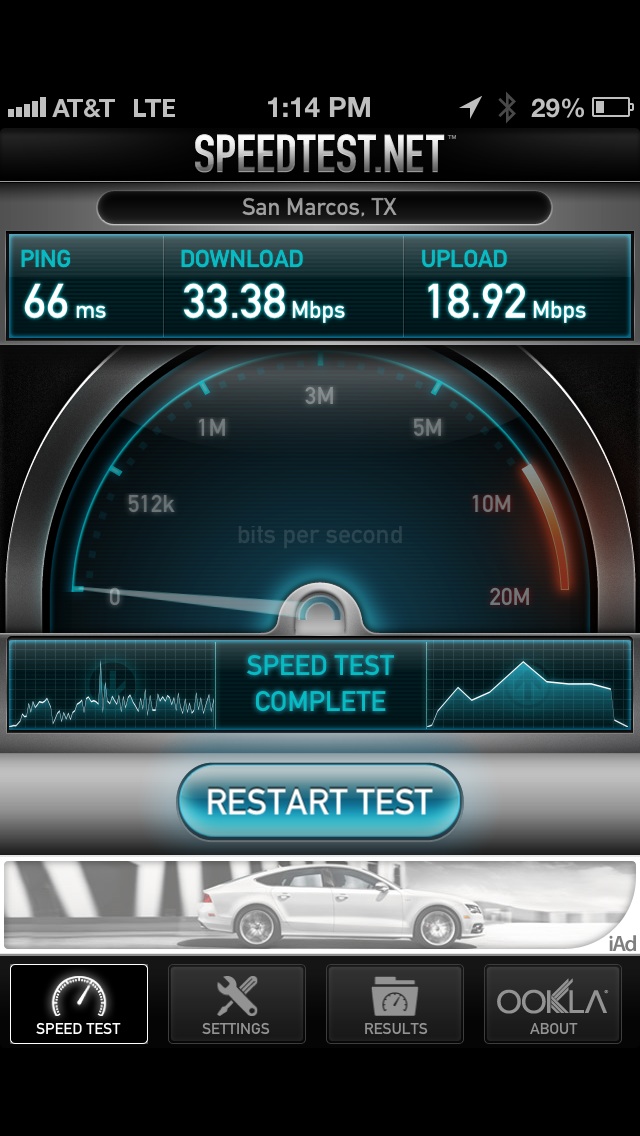The image size is (640, 1136).
Task: Go to the Ookla About tab
Action: pyautogui.click(x=552, y=1003)
